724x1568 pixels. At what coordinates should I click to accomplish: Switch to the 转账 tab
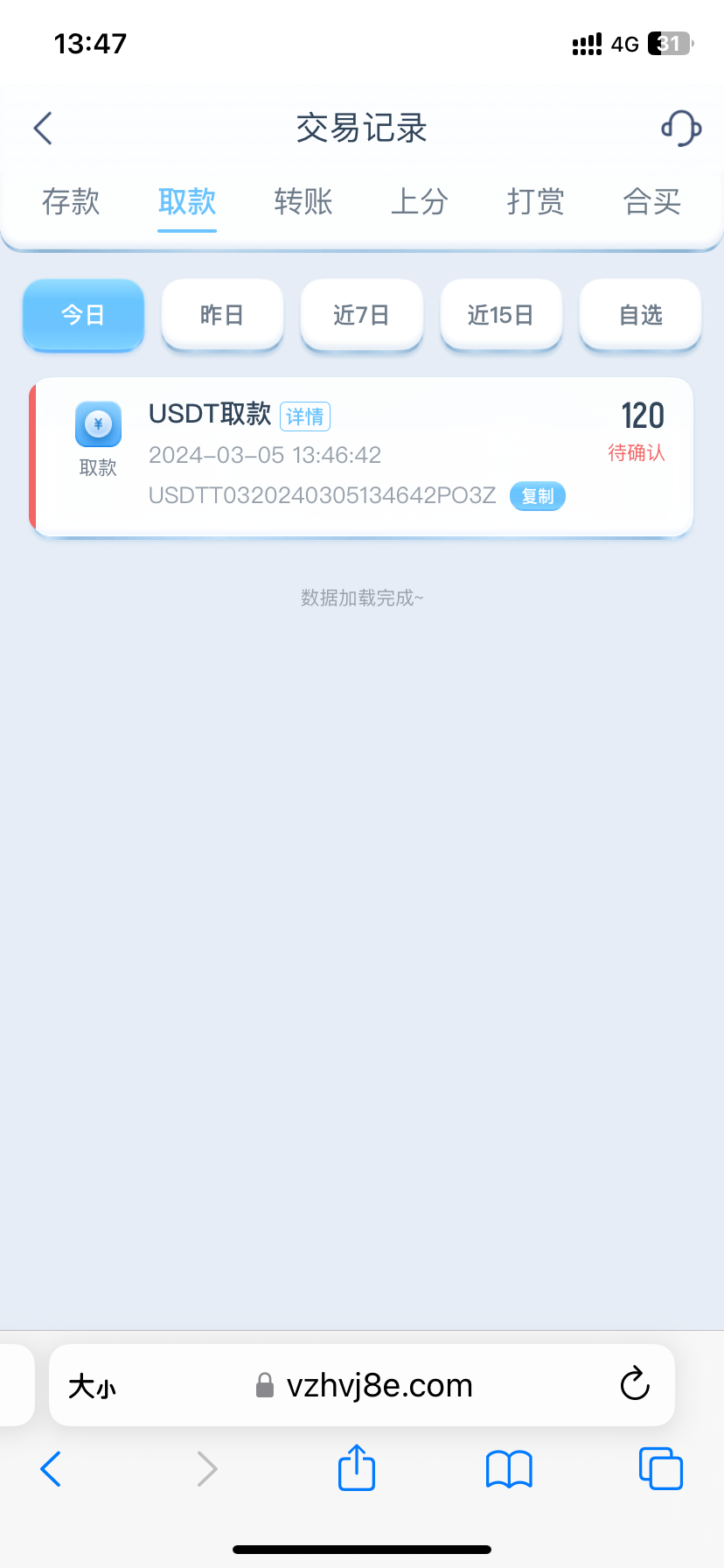(x=303, y=202)
